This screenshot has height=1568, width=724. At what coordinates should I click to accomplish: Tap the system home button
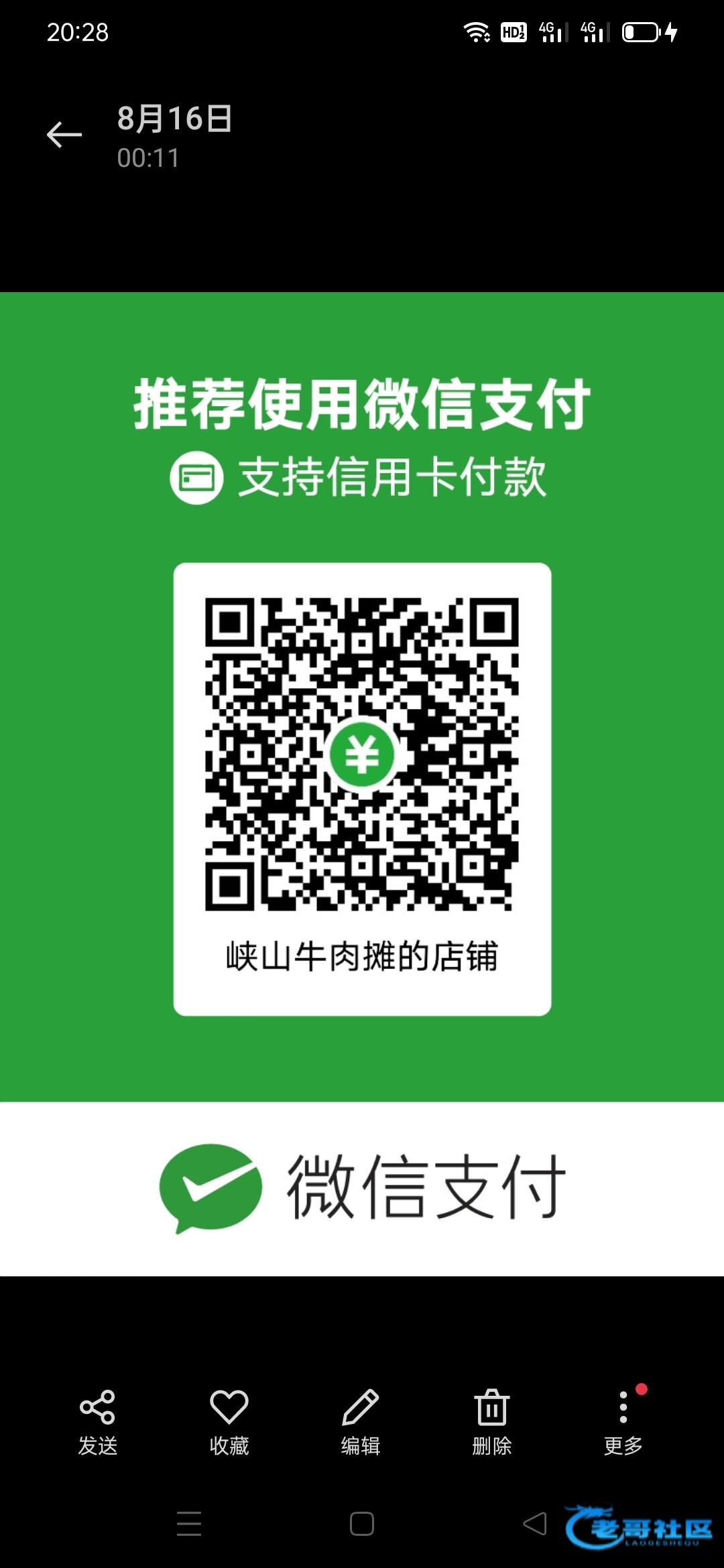pos(362,1524)
